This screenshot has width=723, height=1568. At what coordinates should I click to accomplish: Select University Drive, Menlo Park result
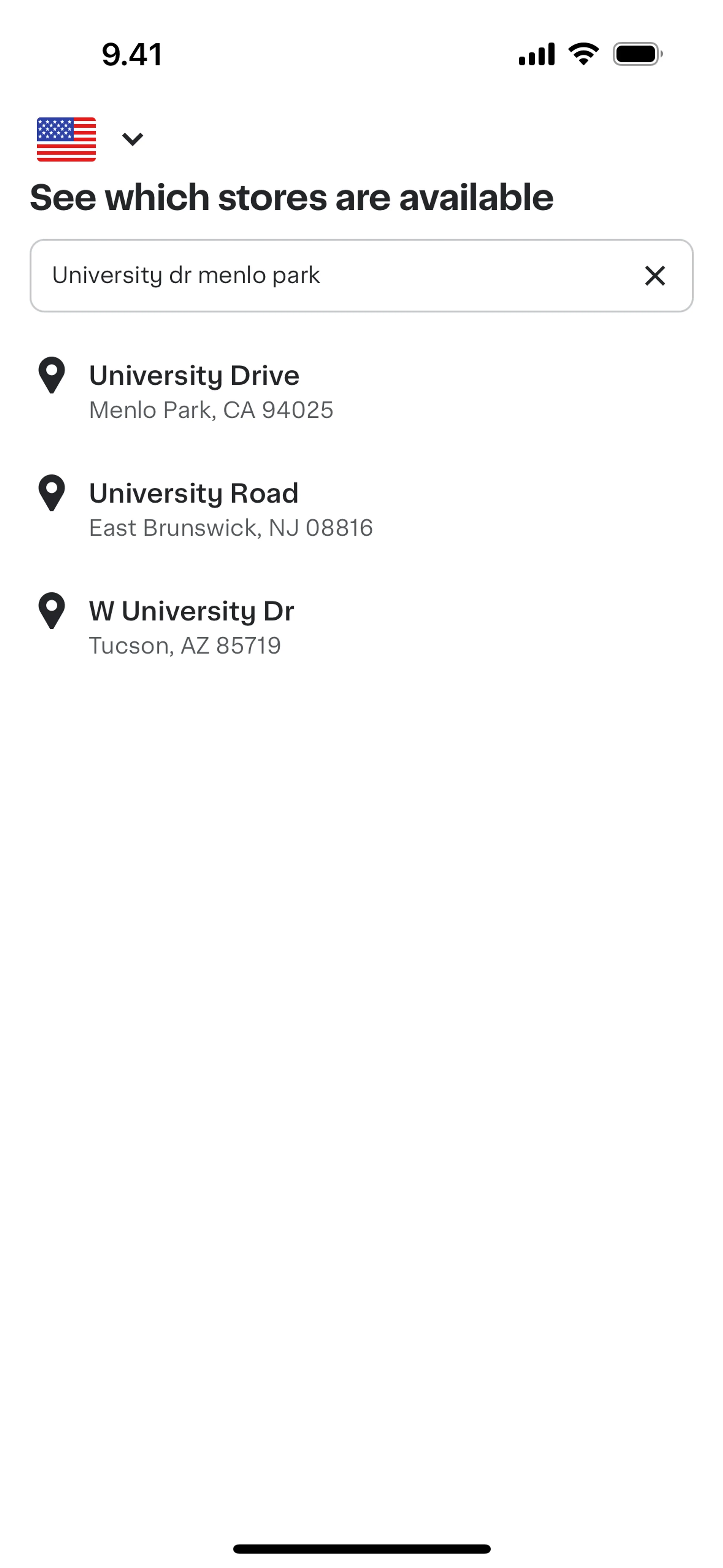pyautogui.click(x=361, y=392)
